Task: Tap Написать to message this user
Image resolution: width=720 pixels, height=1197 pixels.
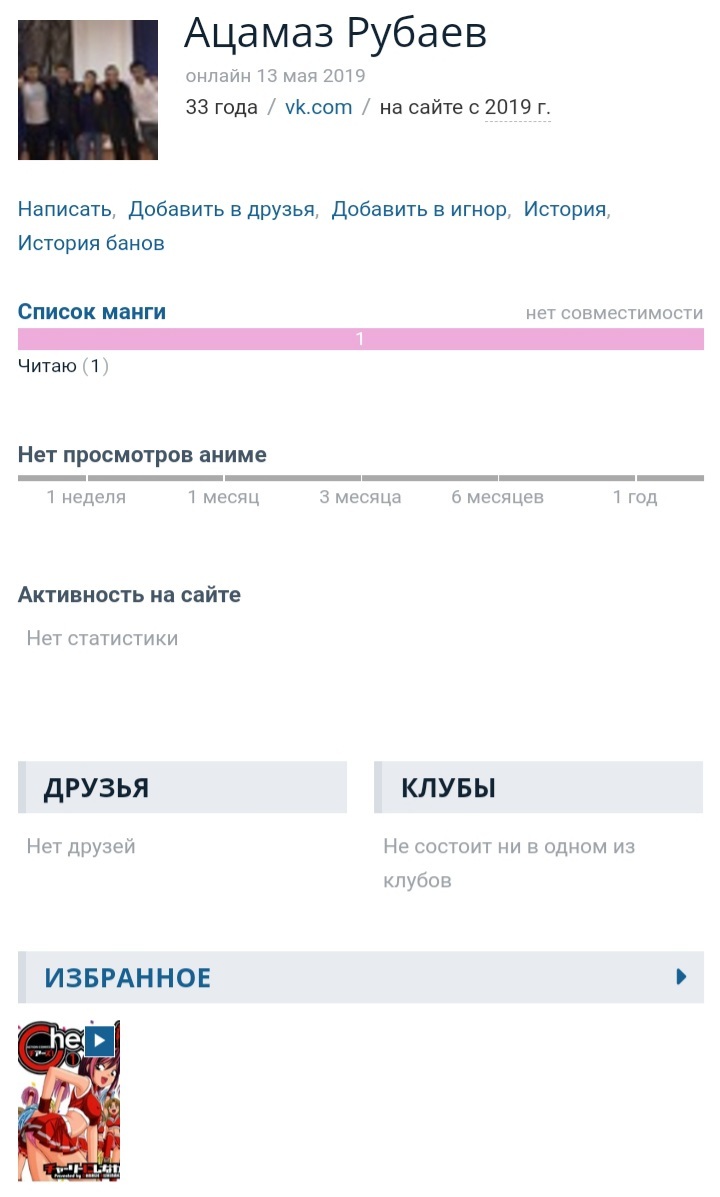Action: click(65, 209)
